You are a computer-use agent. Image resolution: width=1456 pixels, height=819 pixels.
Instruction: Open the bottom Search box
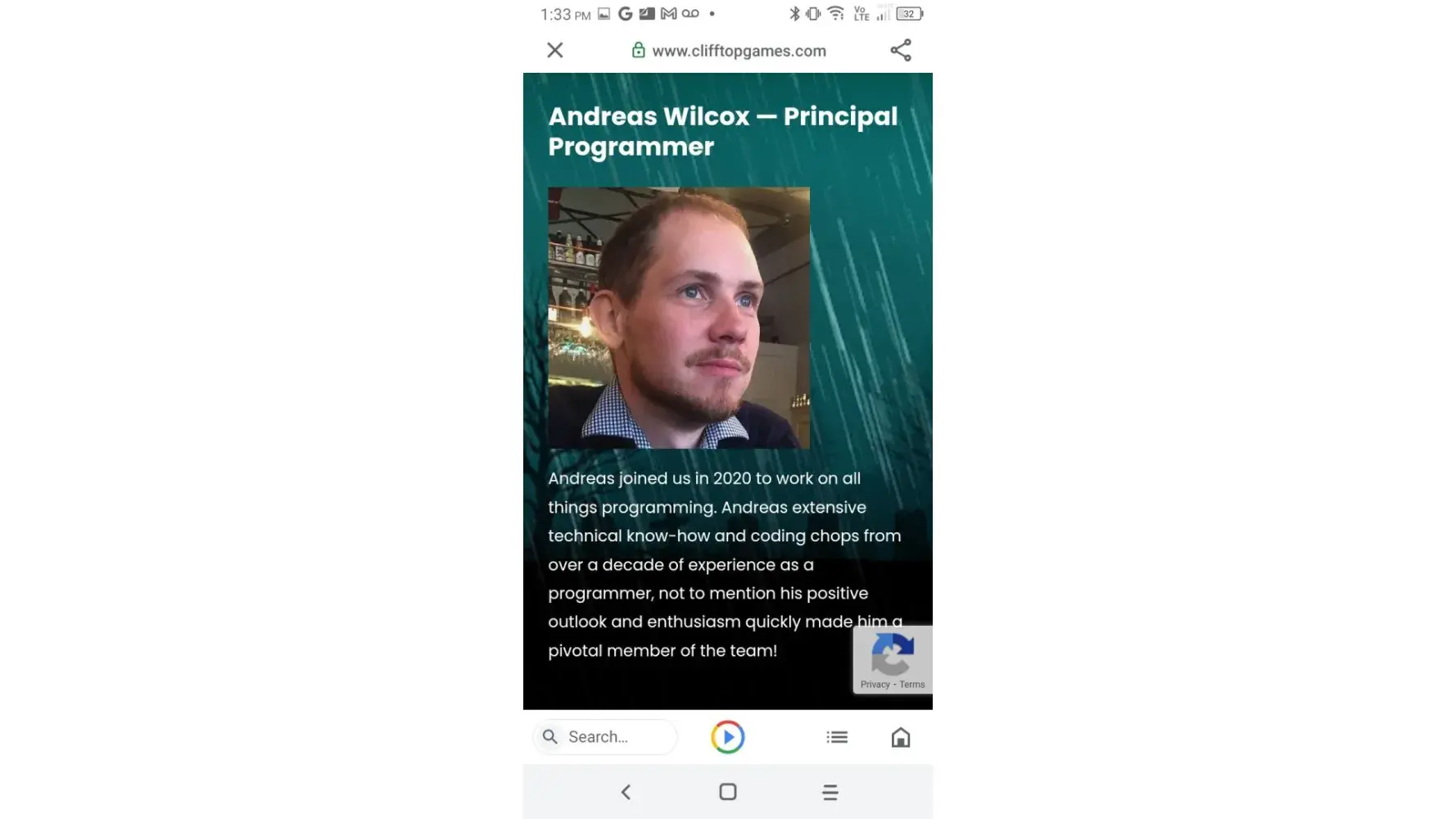click(x=604, y=737)
